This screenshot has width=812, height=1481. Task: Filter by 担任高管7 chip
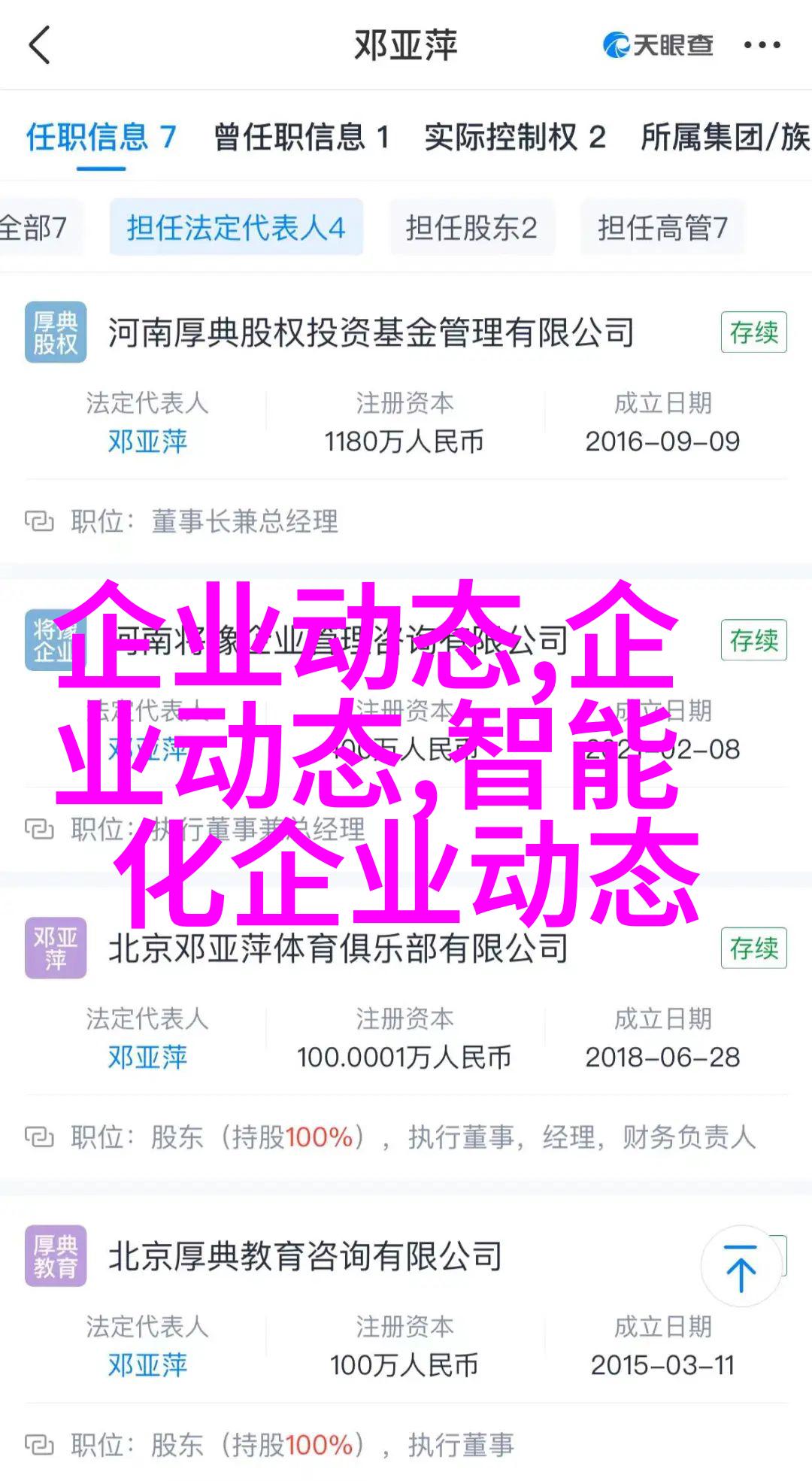[x=662, y=227]
